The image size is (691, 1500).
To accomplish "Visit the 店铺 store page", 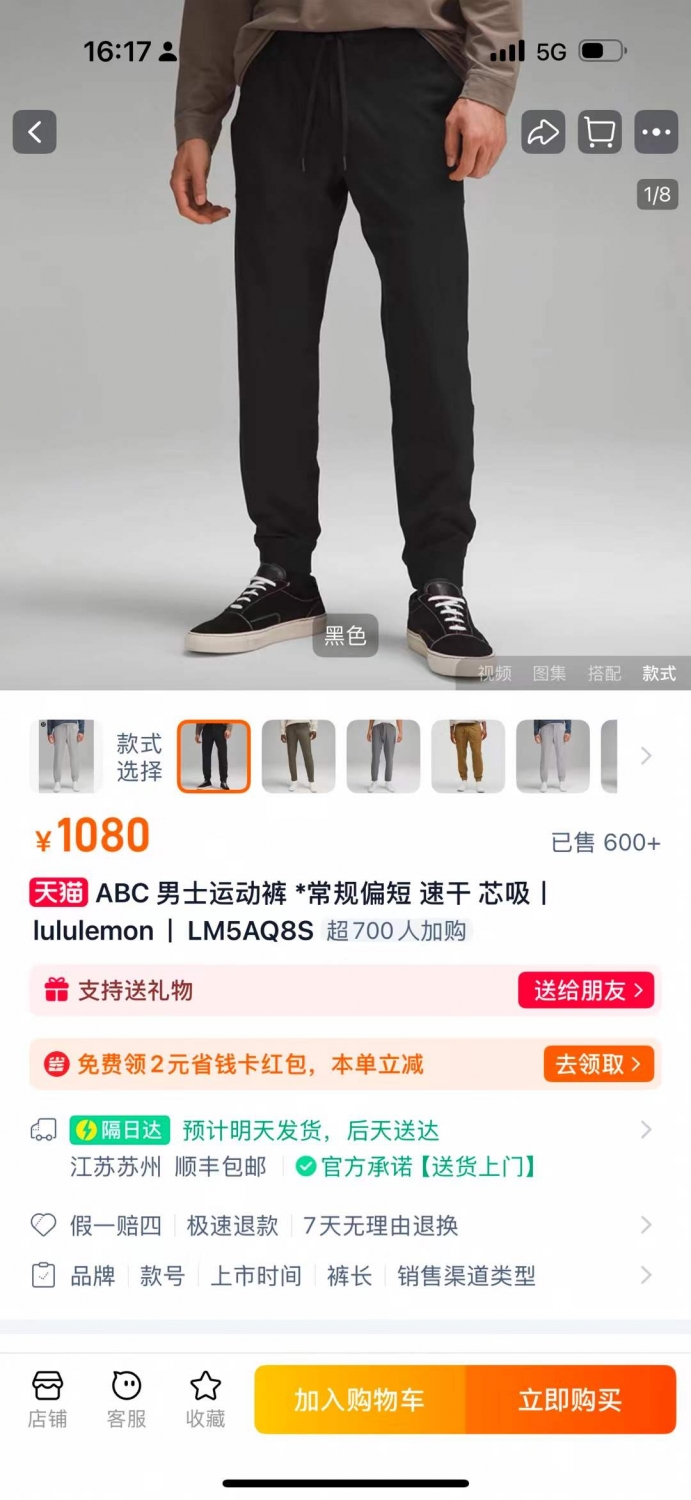I will [47, 1399].
